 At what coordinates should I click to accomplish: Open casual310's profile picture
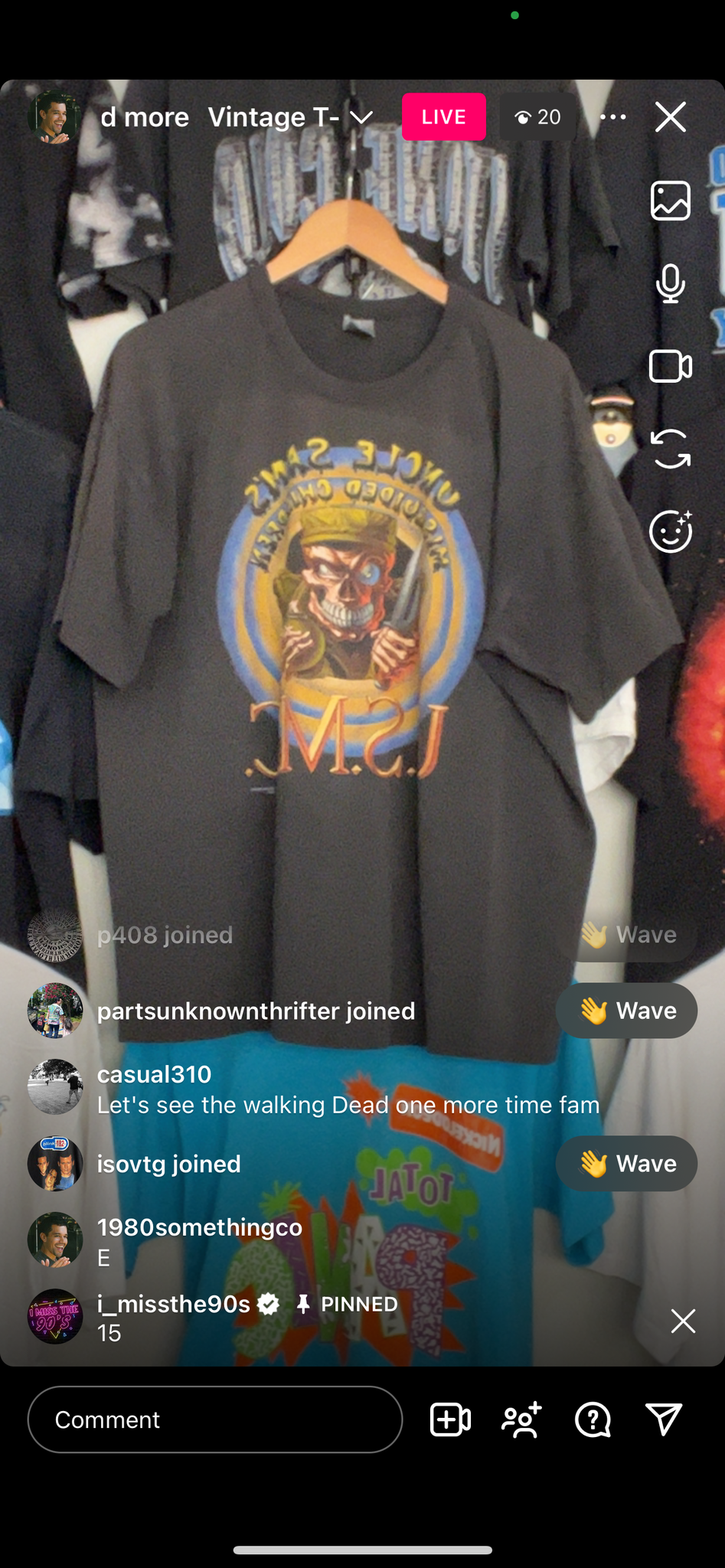[55, 1087]
